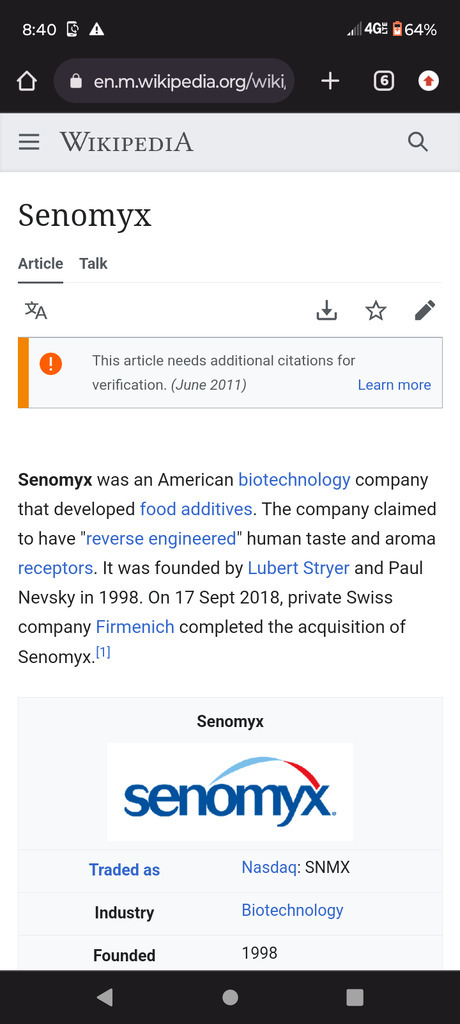Open the Firmenich link

click(135, 627)
